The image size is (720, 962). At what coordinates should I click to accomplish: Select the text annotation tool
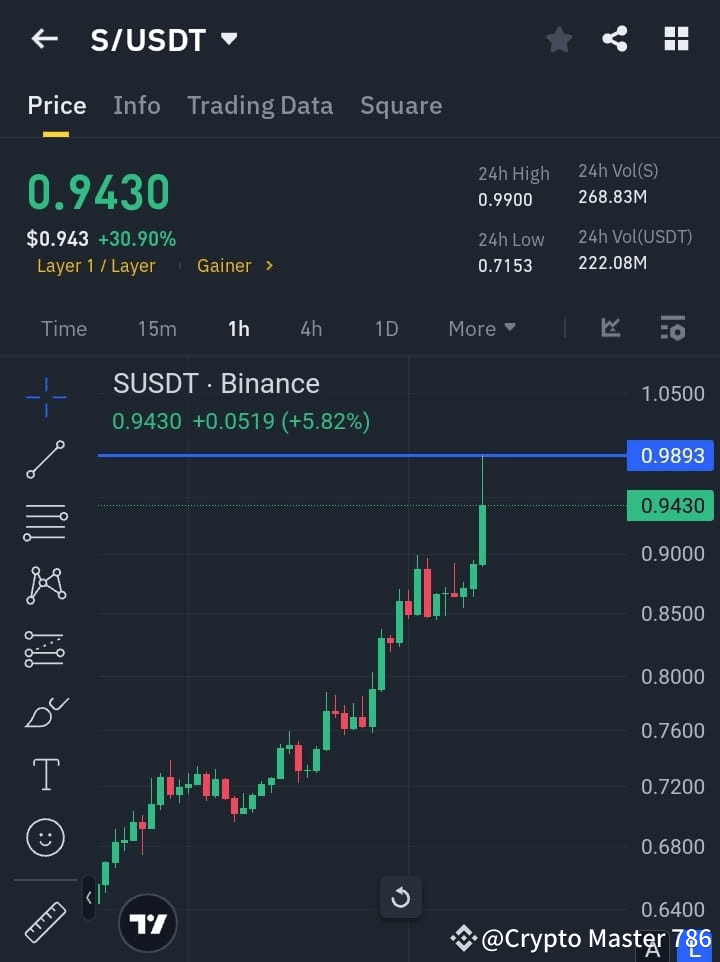[x=45, y=774]
